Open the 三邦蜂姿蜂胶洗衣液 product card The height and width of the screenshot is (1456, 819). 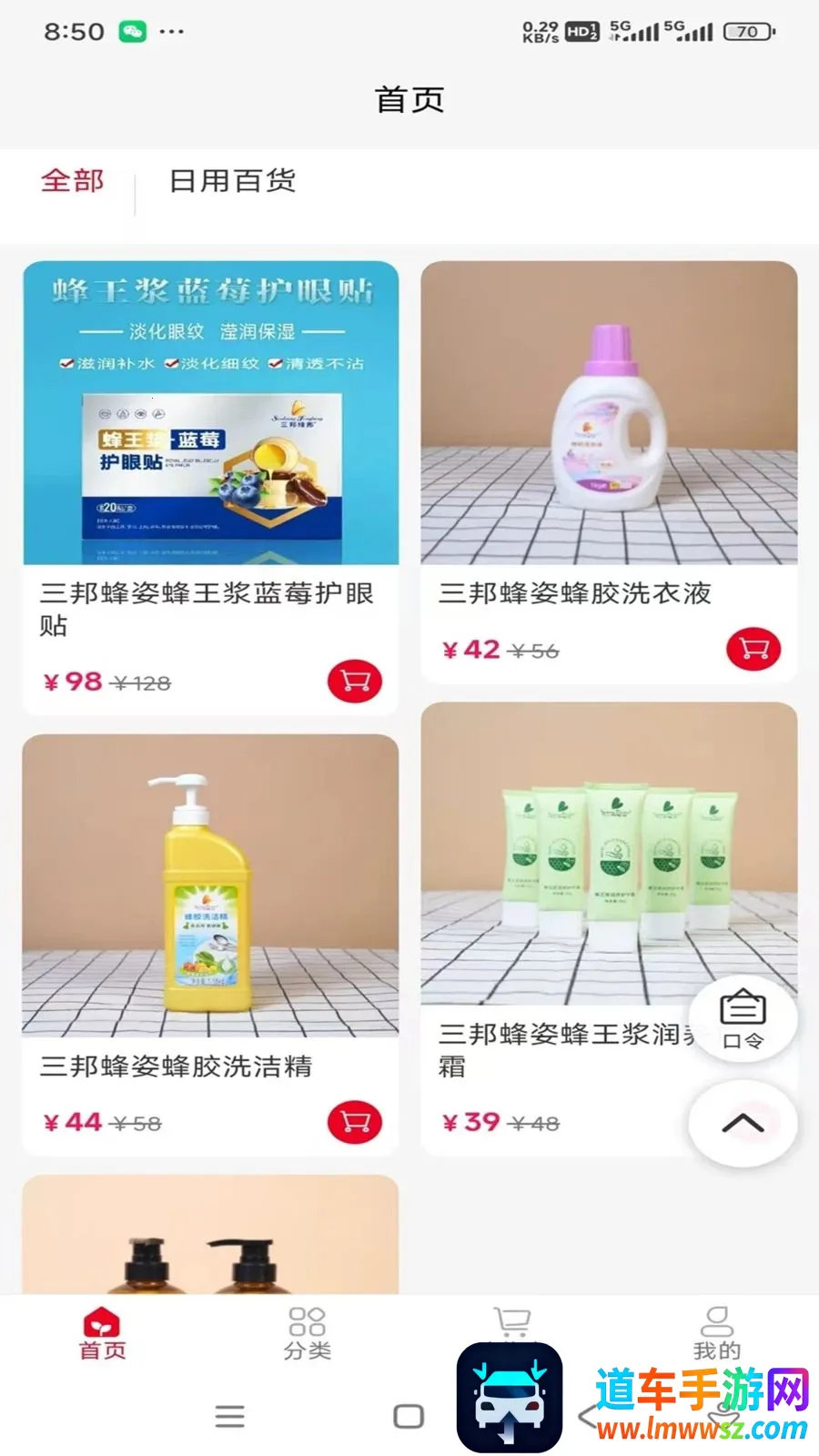point(609,471)
